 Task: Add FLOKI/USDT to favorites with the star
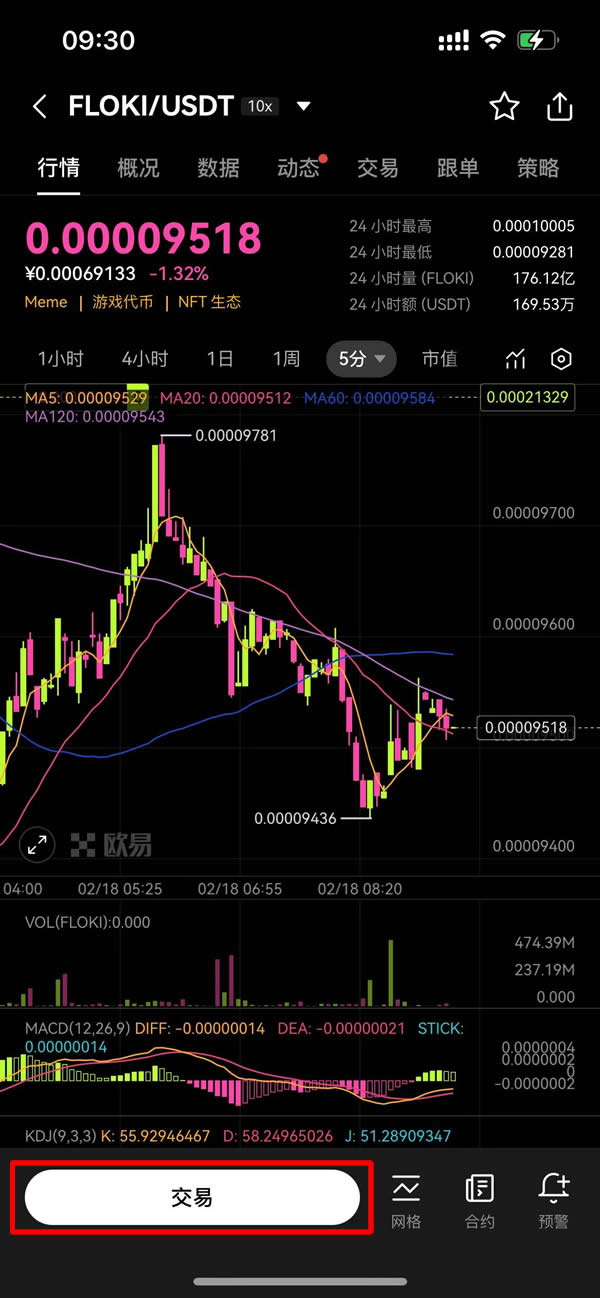[504, 106]
